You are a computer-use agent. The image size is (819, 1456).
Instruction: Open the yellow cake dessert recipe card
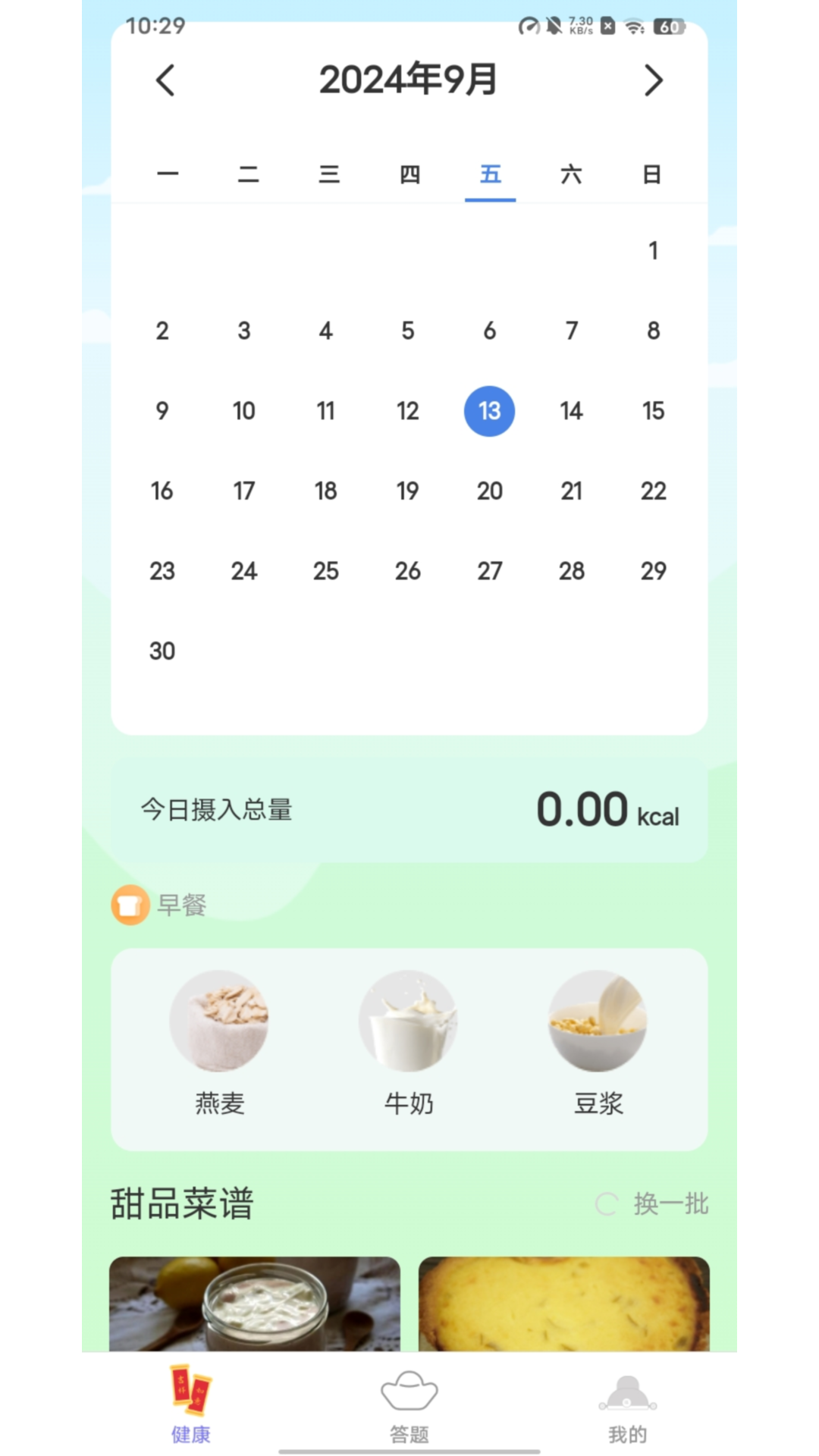[x=563, y=1304]
